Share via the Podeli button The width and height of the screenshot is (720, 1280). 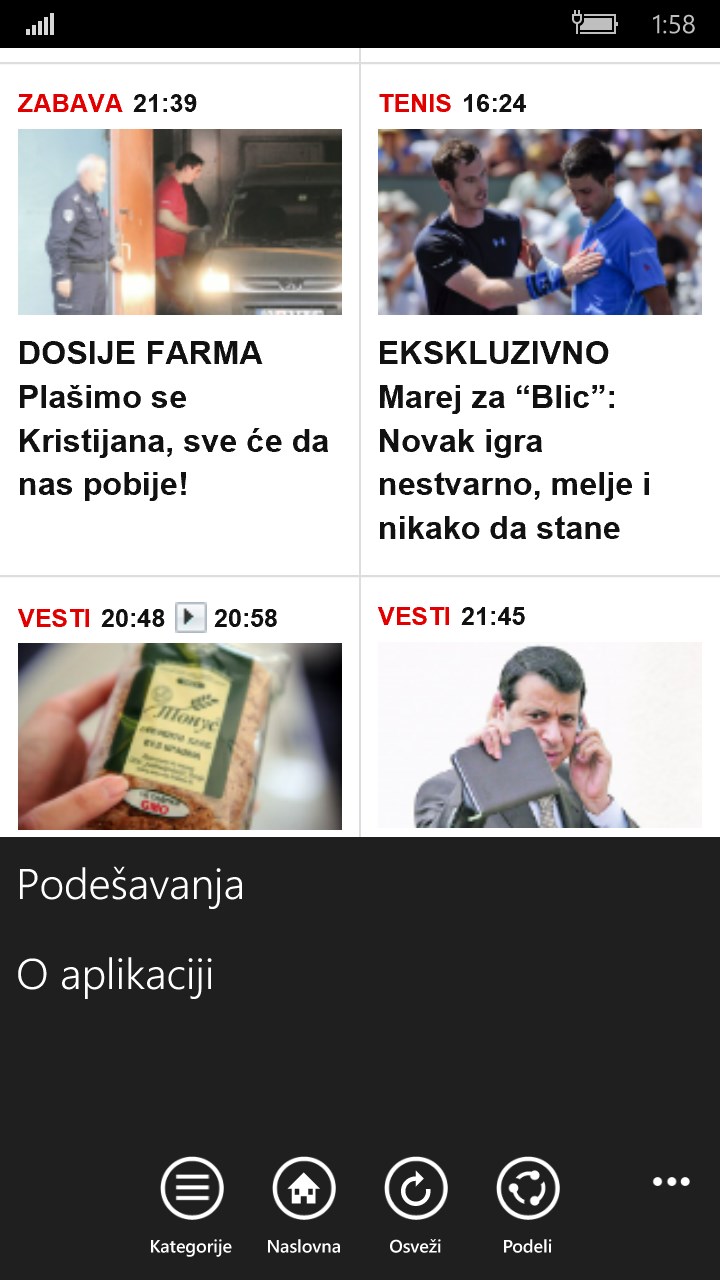pos(527,1189)
